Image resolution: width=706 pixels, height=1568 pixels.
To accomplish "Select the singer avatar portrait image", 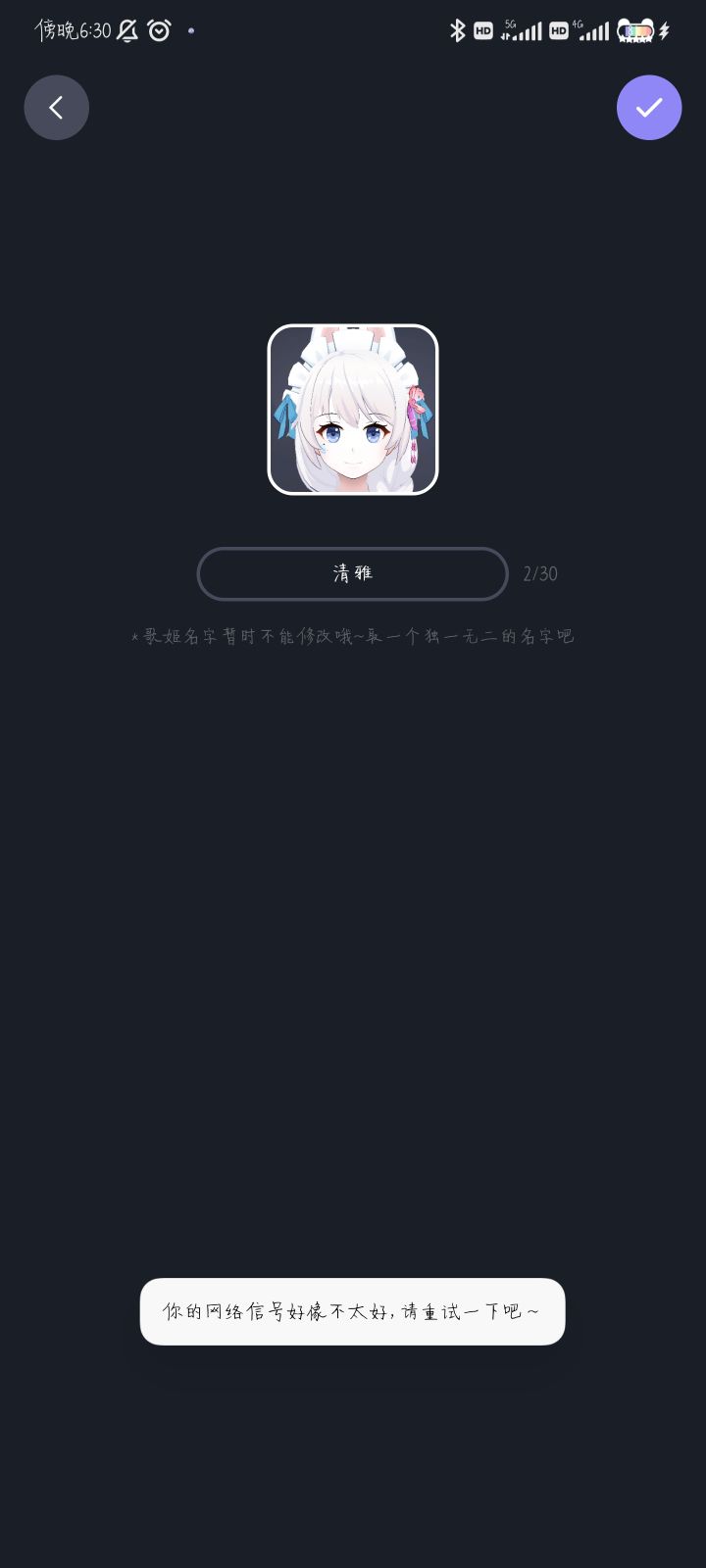I will click(x=353, y=410).
